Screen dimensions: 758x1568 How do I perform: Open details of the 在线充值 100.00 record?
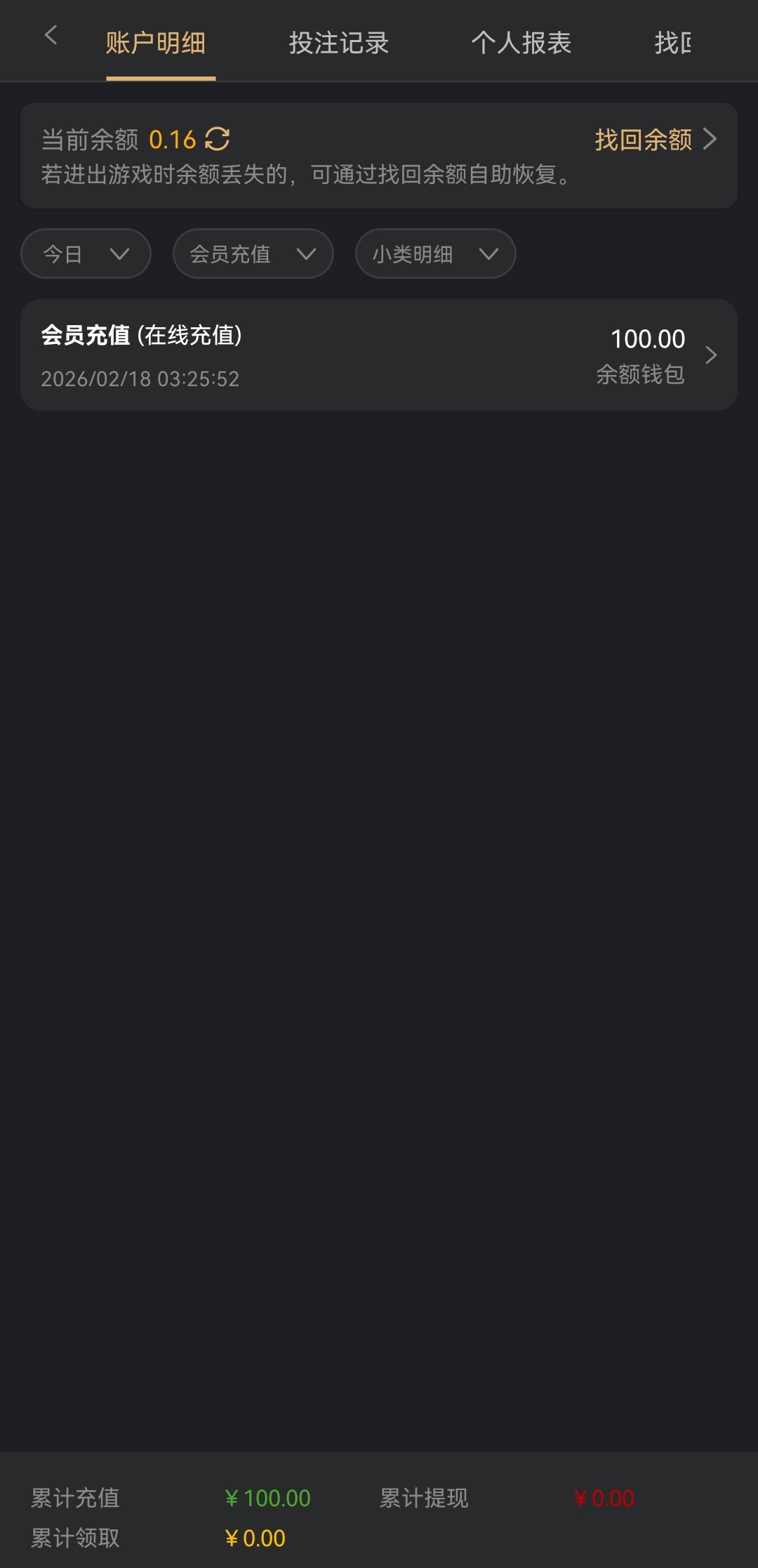click(x=379, y=355)
